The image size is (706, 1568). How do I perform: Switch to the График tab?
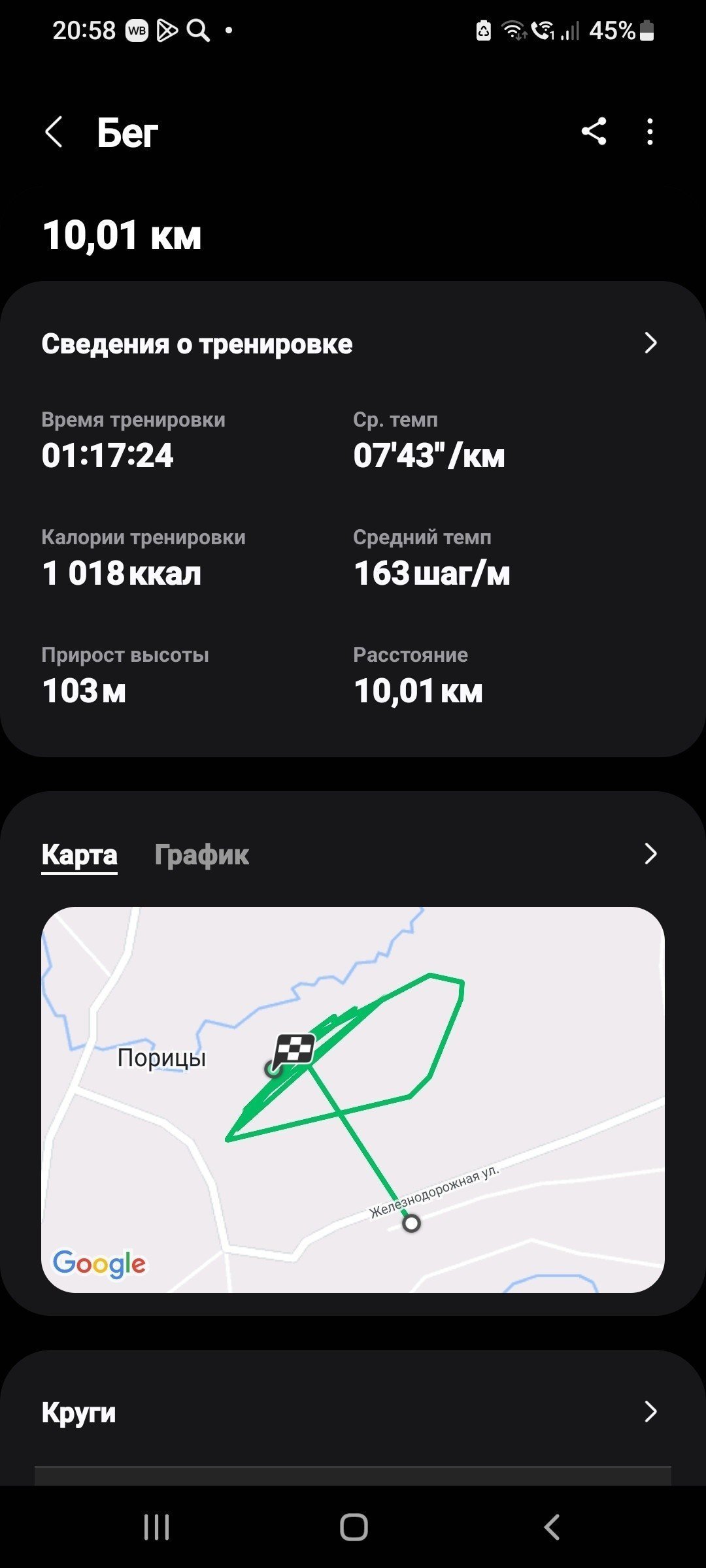(201, 855)
